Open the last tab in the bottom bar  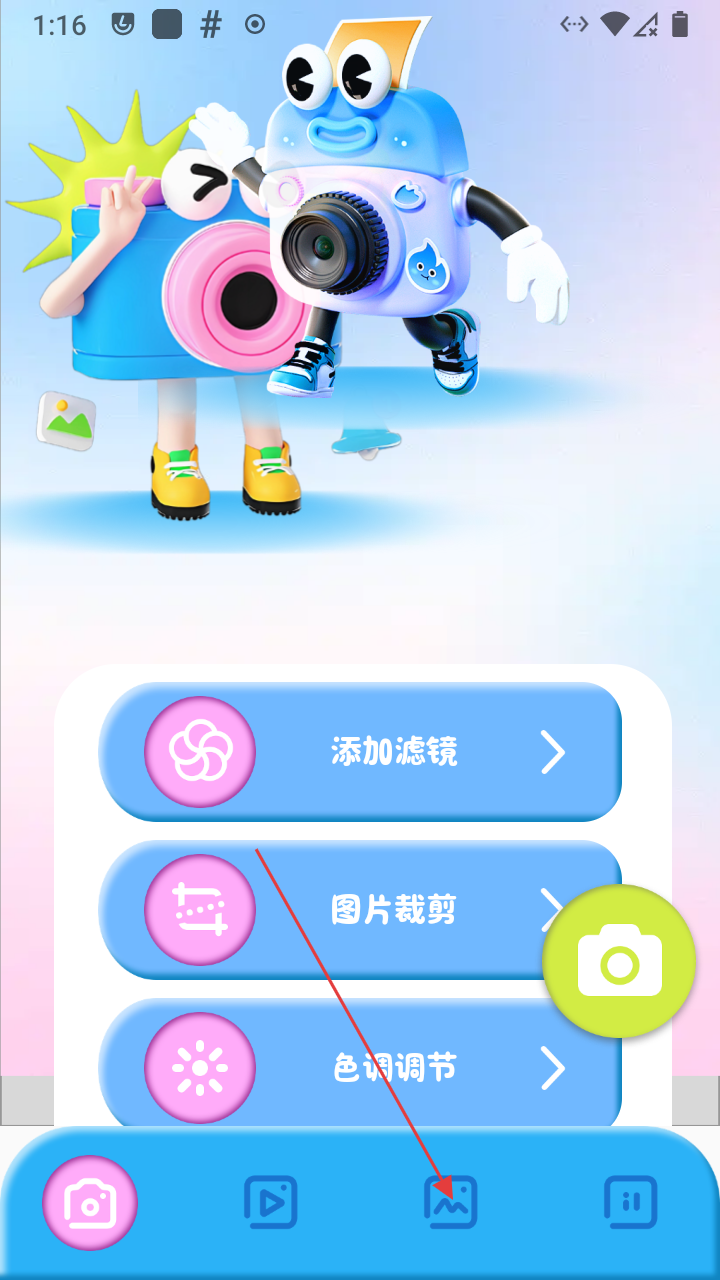pyautogui.click(x=631, y=1202)
